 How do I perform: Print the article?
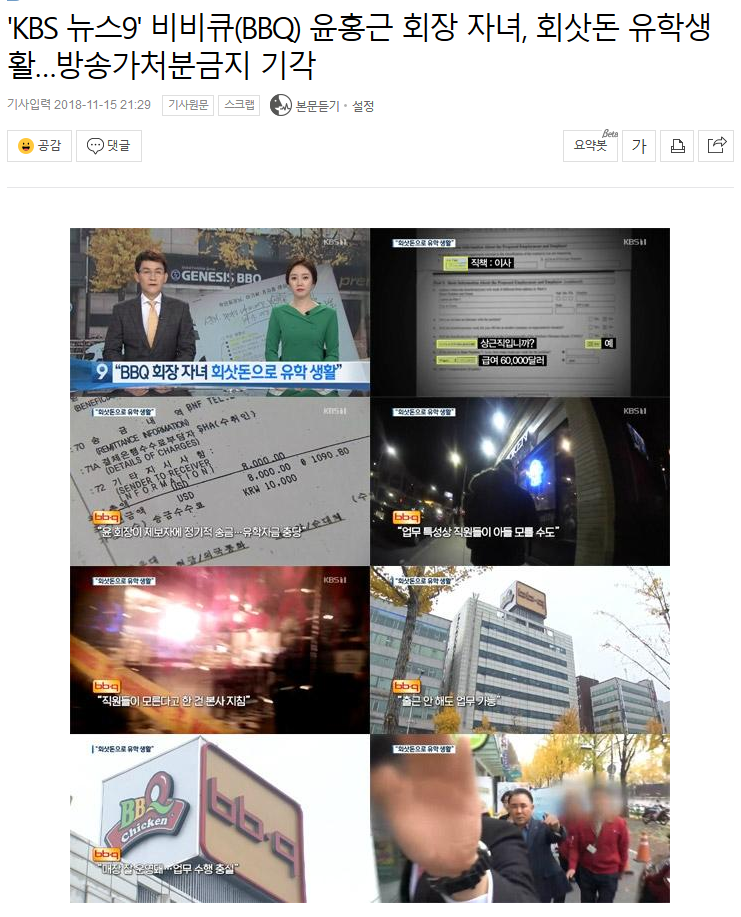click(x=677, y=146)
